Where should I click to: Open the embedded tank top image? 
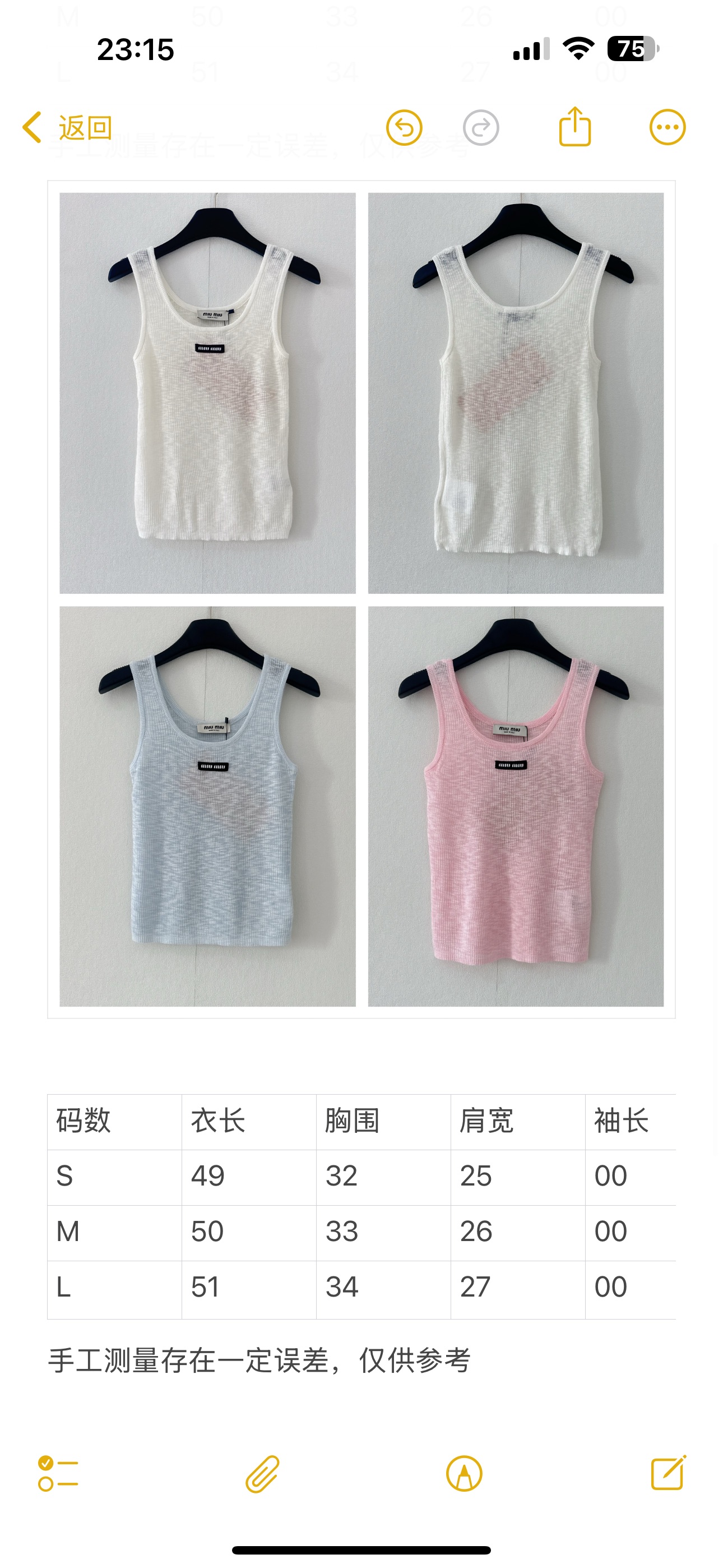(x=361, y=599)
